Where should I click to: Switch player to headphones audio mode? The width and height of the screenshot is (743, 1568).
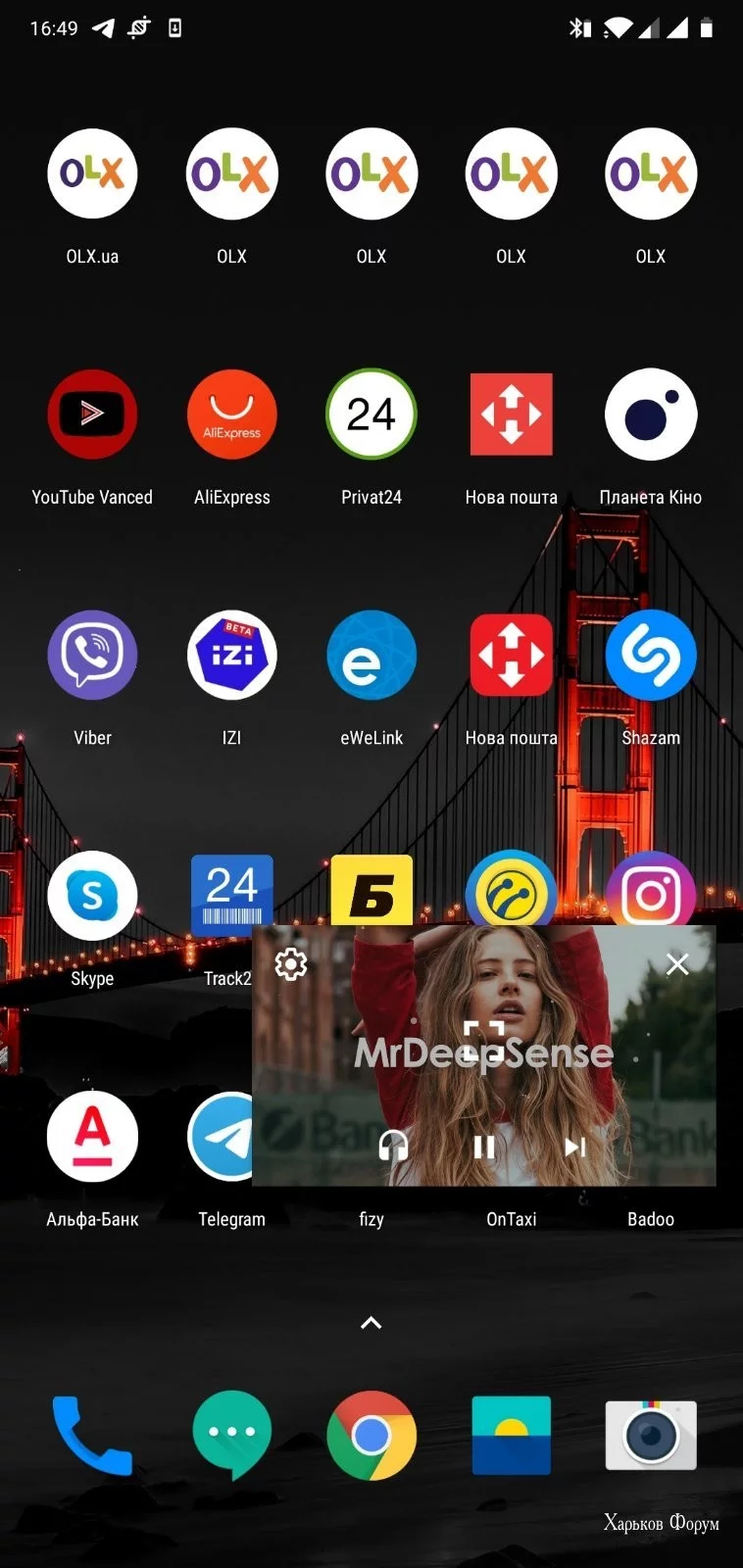point(394,1147)
